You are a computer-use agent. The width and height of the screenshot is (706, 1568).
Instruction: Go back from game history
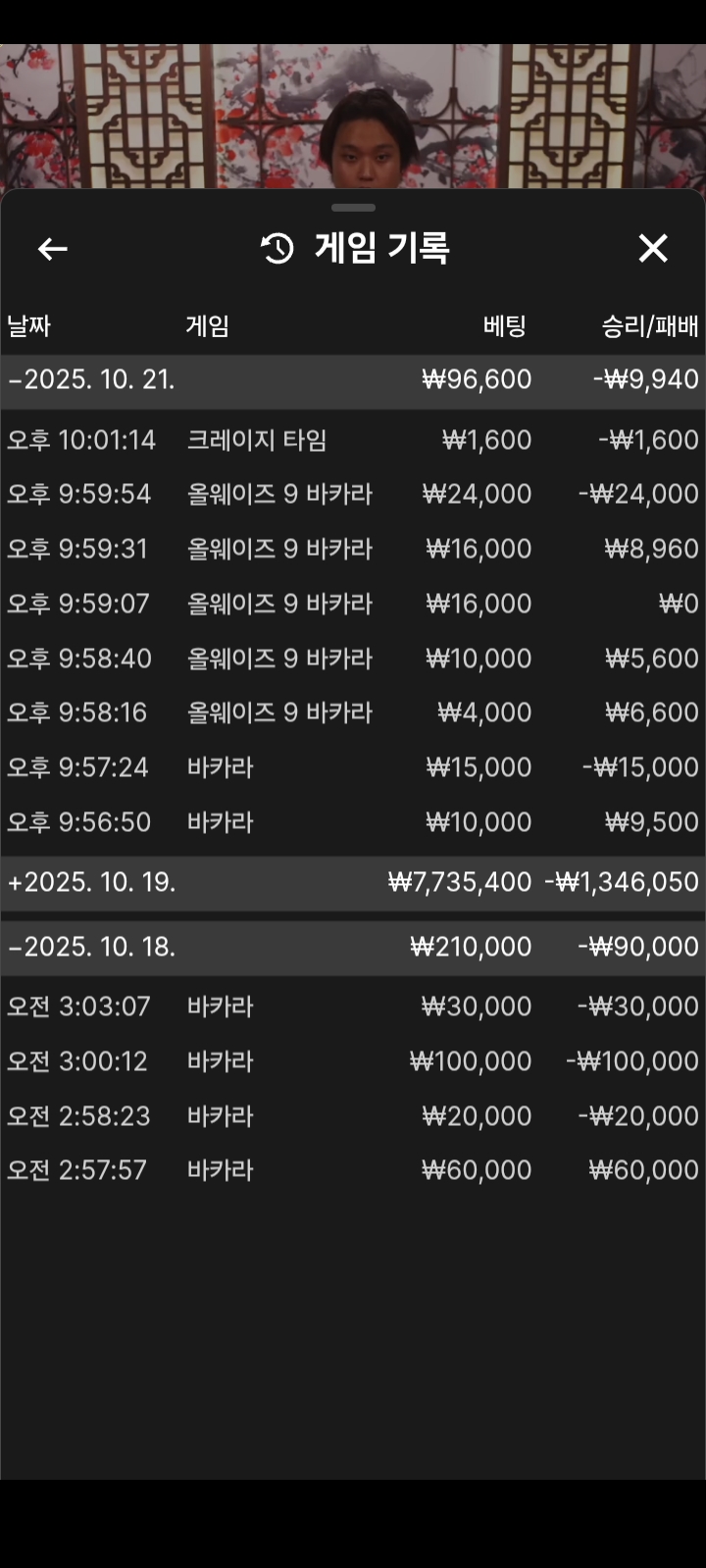53,249
